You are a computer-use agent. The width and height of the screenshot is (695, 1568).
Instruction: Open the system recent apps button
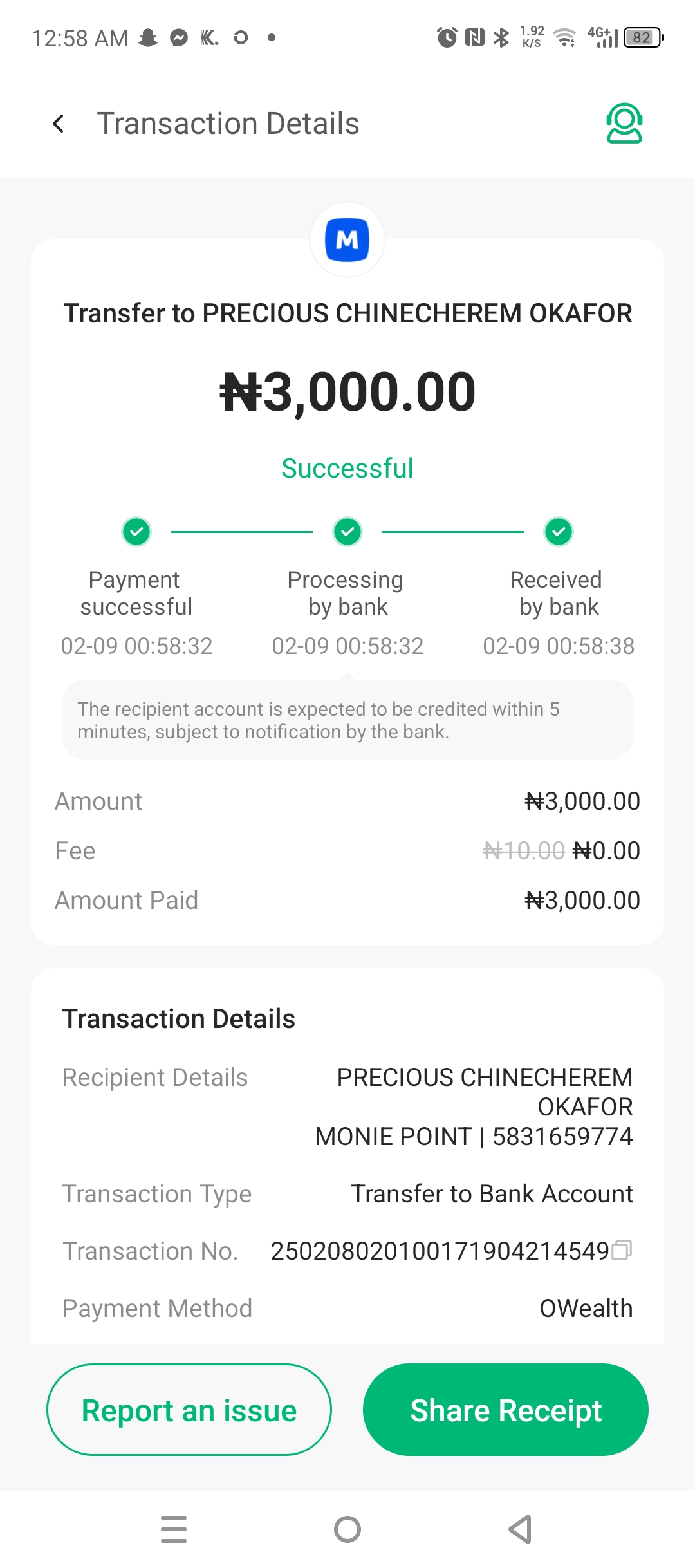click(174, 1529)
